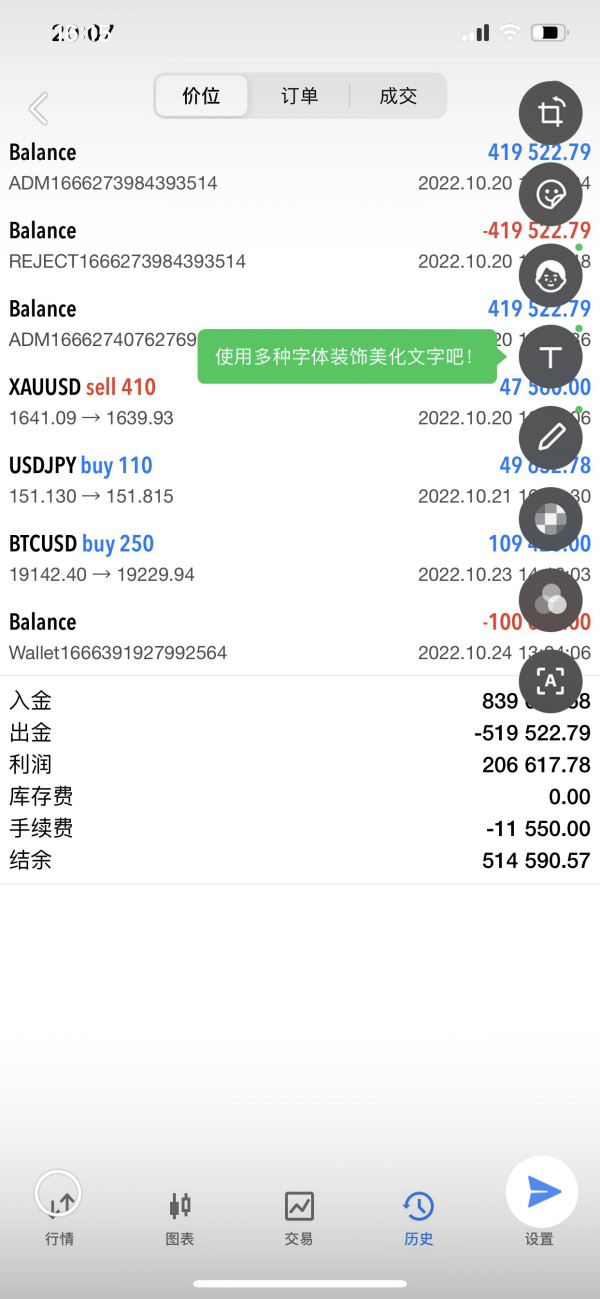Switch to the 成交 segment
The height and width of the screenshot is (1299, 600).
[398, 97]
